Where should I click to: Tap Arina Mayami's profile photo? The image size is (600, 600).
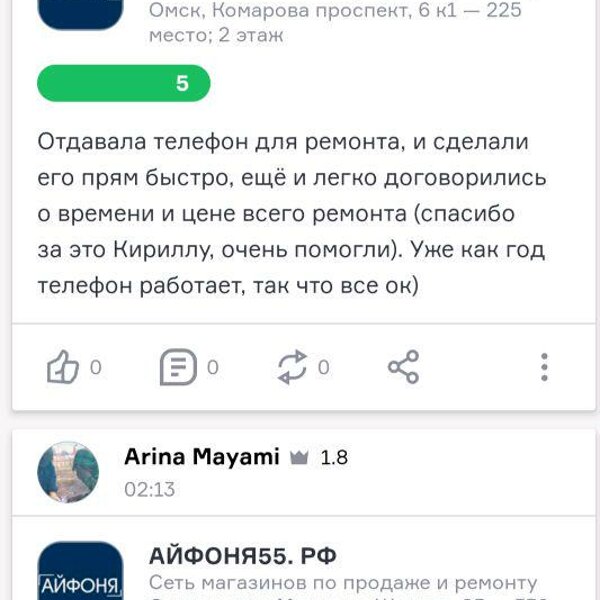coord(68,472)
